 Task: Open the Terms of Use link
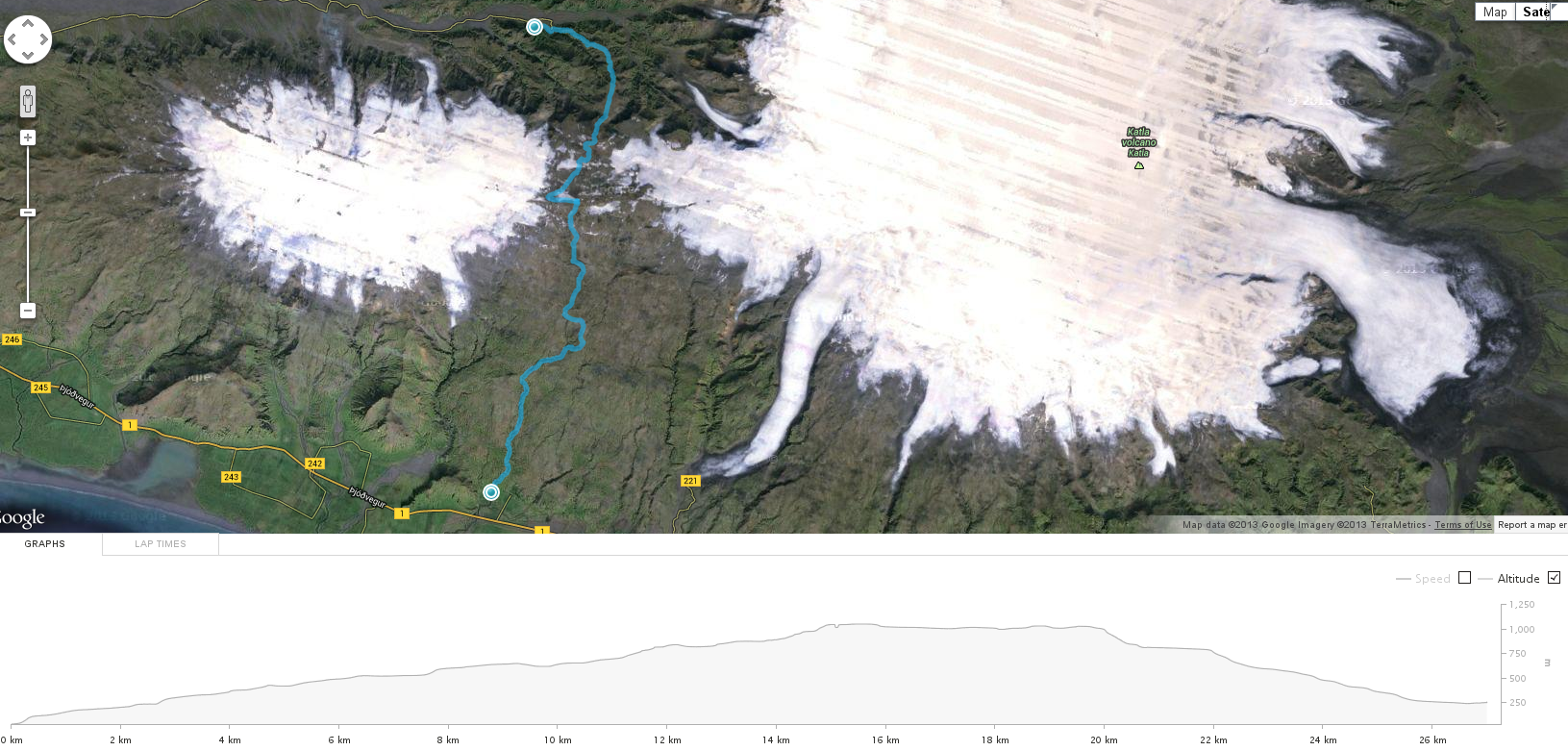pyautogui.click(x=1462, y=525)
